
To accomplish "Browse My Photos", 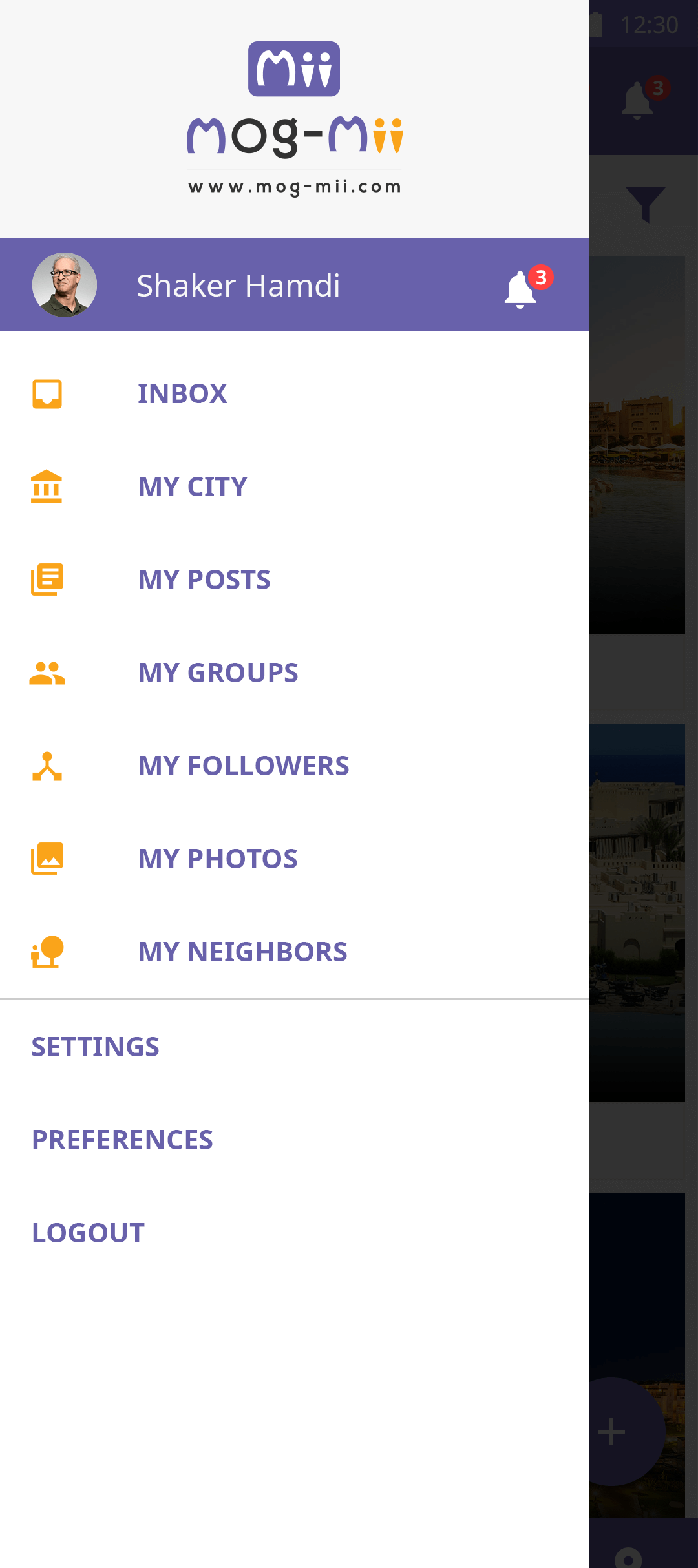I will tap(295, 859).
